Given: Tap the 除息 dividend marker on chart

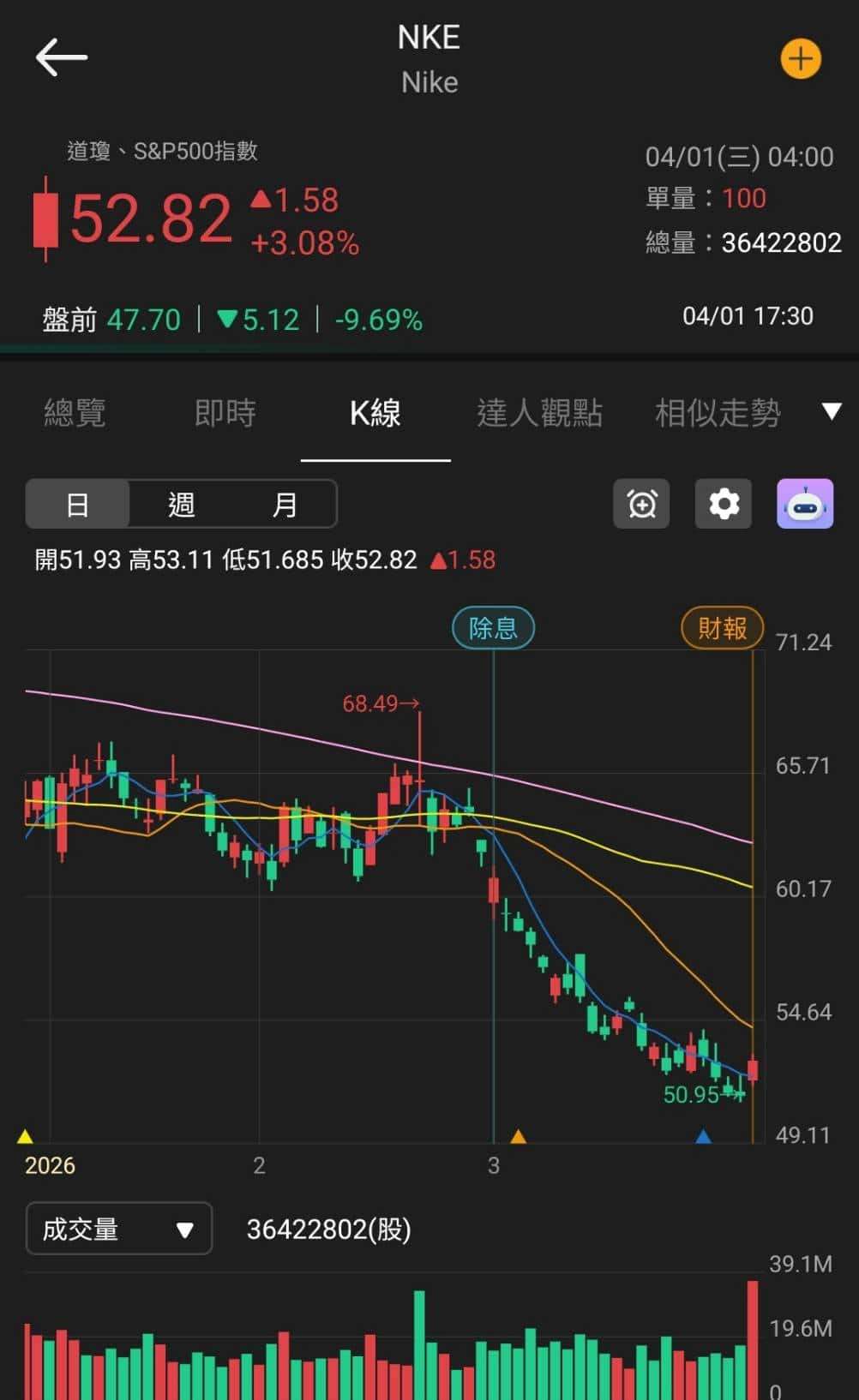Looking at the screenshot, I should click(493, 628).
